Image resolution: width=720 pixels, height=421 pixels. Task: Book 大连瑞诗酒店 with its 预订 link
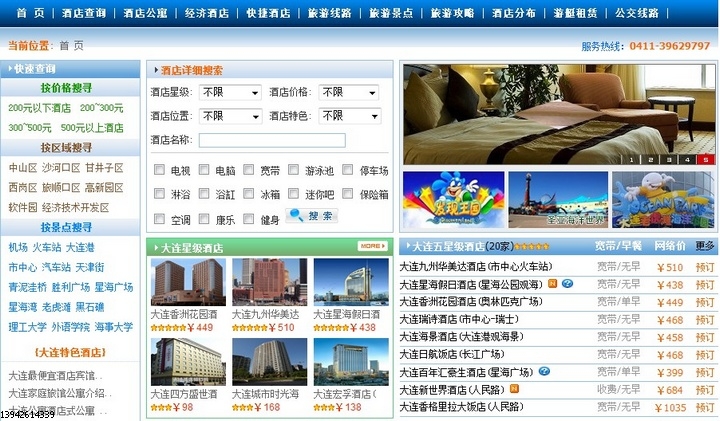(x=705, y=320)
